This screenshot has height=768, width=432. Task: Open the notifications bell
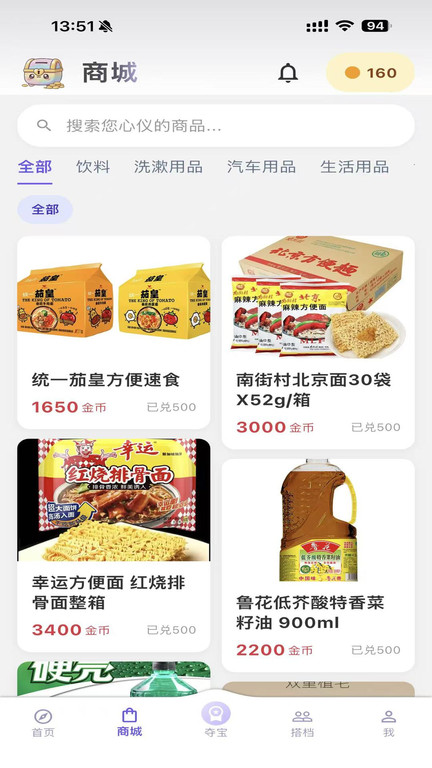[x=288, y=73]
